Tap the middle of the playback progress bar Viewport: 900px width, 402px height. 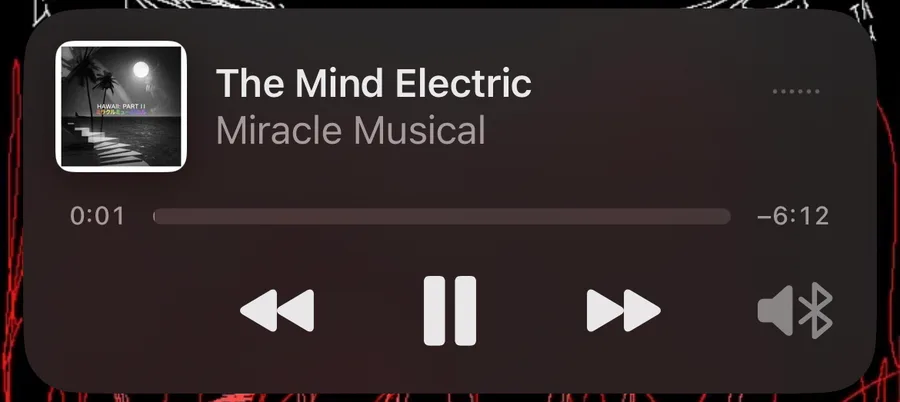point(442,217)
